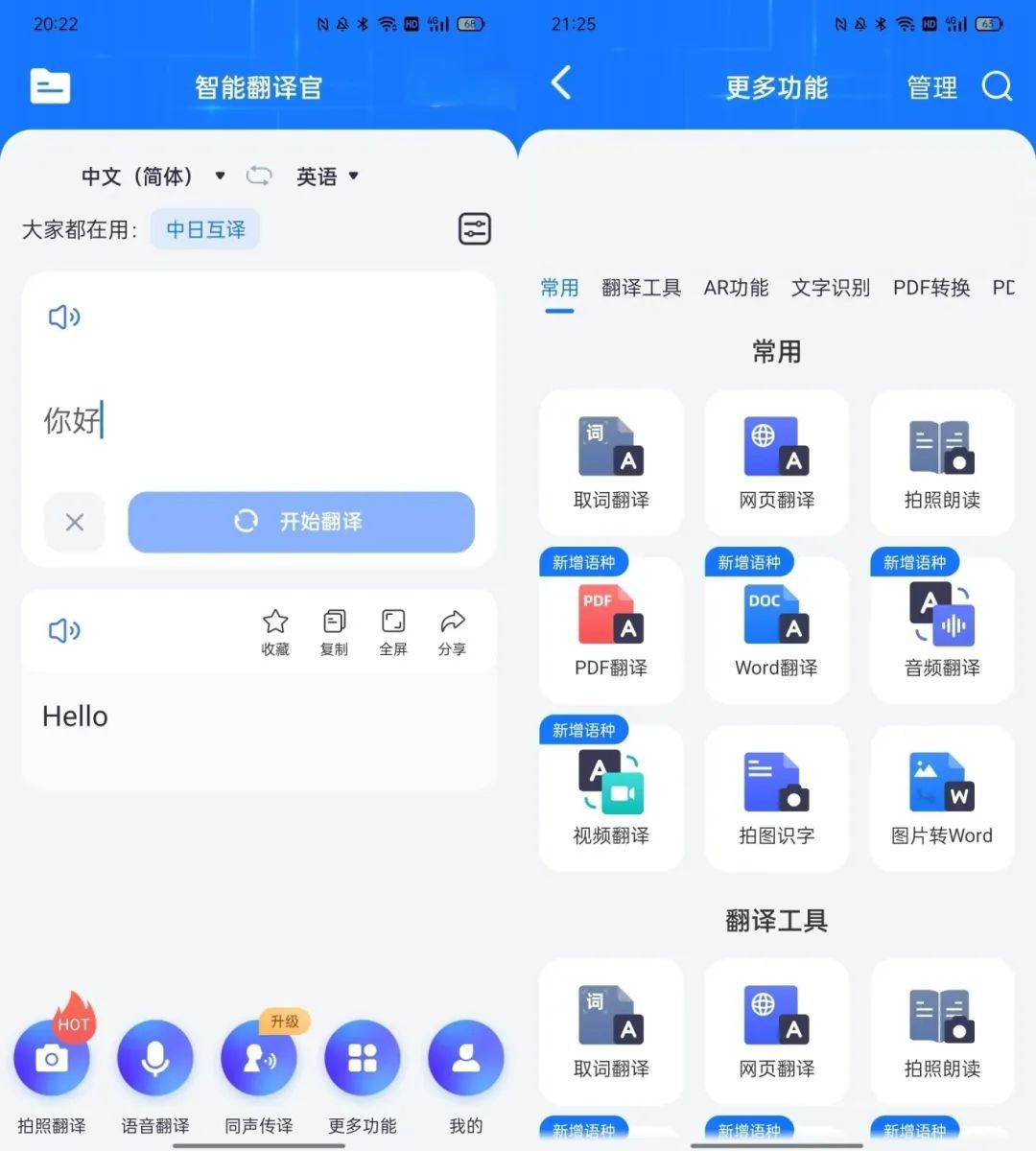
Task: Tap 管理 in the header
Action: click(x=932, y=88)
